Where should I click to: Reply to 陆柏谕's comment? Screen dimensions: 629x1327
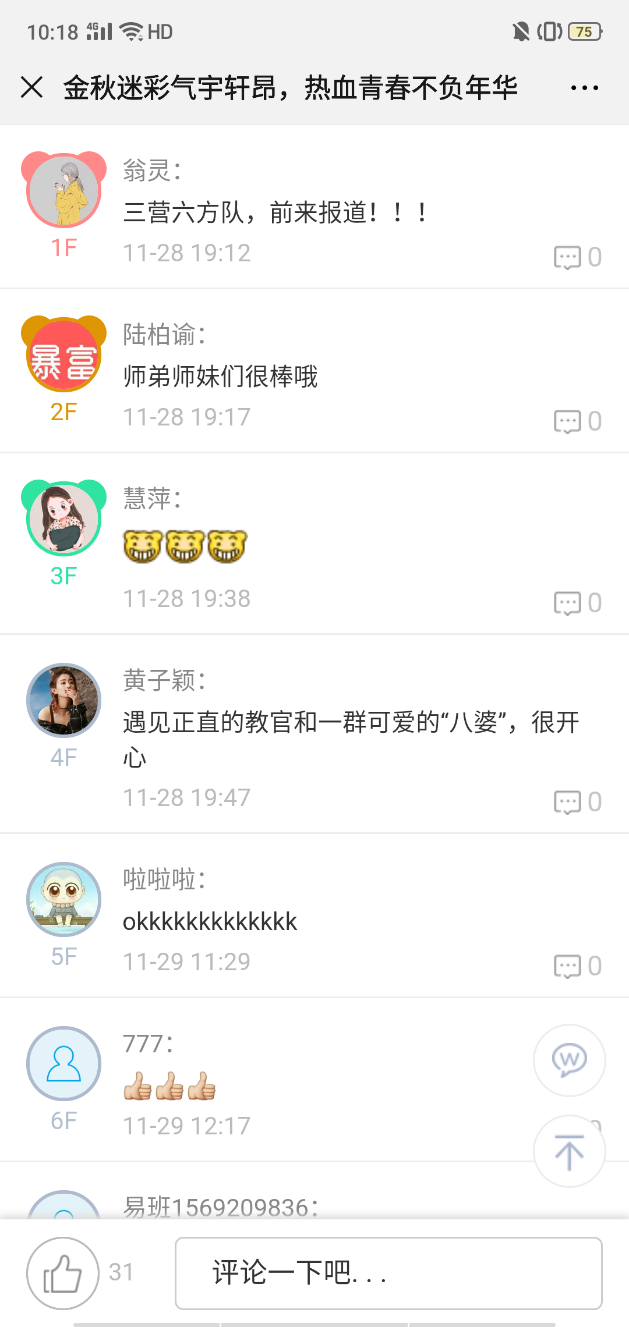(x=568, y=422)
